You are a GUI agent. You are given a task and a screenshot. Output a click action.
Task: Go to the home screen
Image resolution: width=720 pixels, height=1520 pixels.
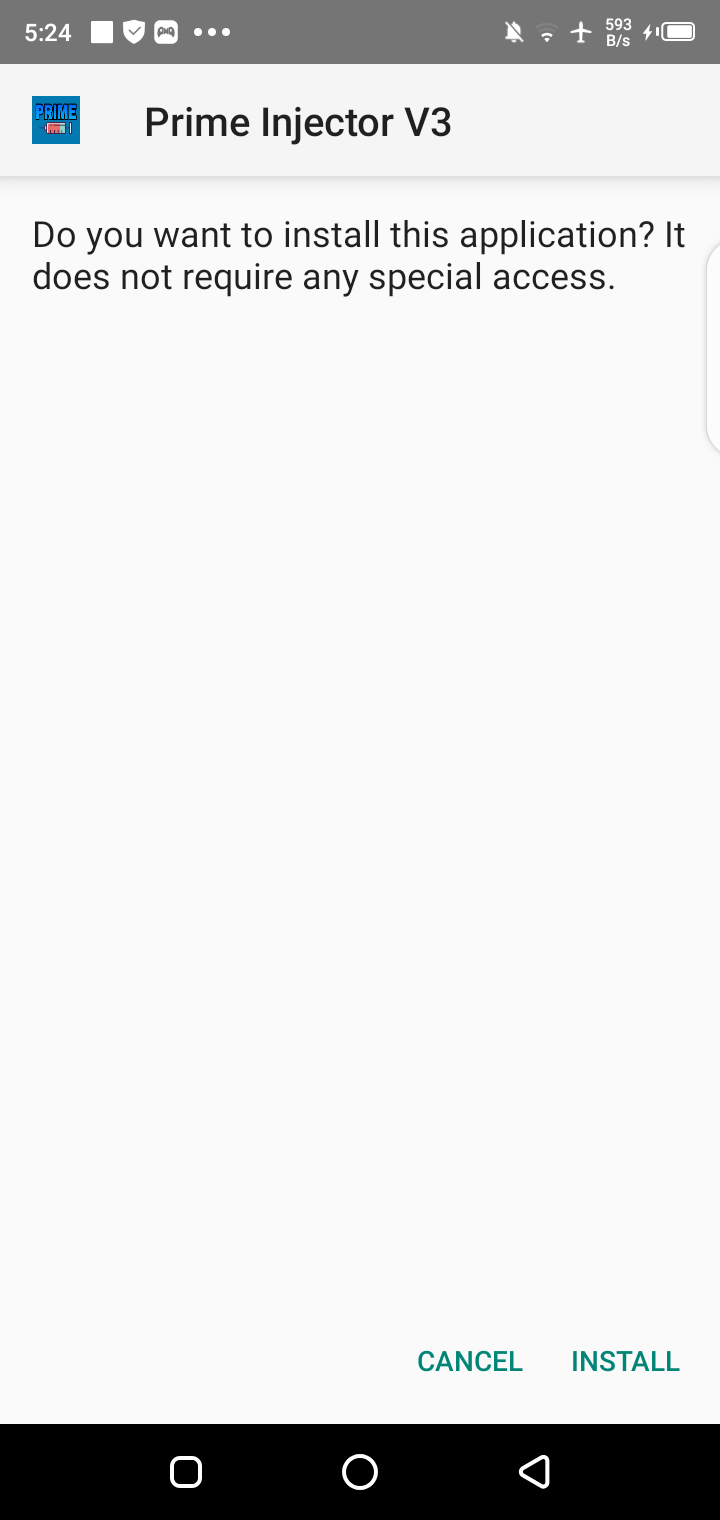[360, 1471]
